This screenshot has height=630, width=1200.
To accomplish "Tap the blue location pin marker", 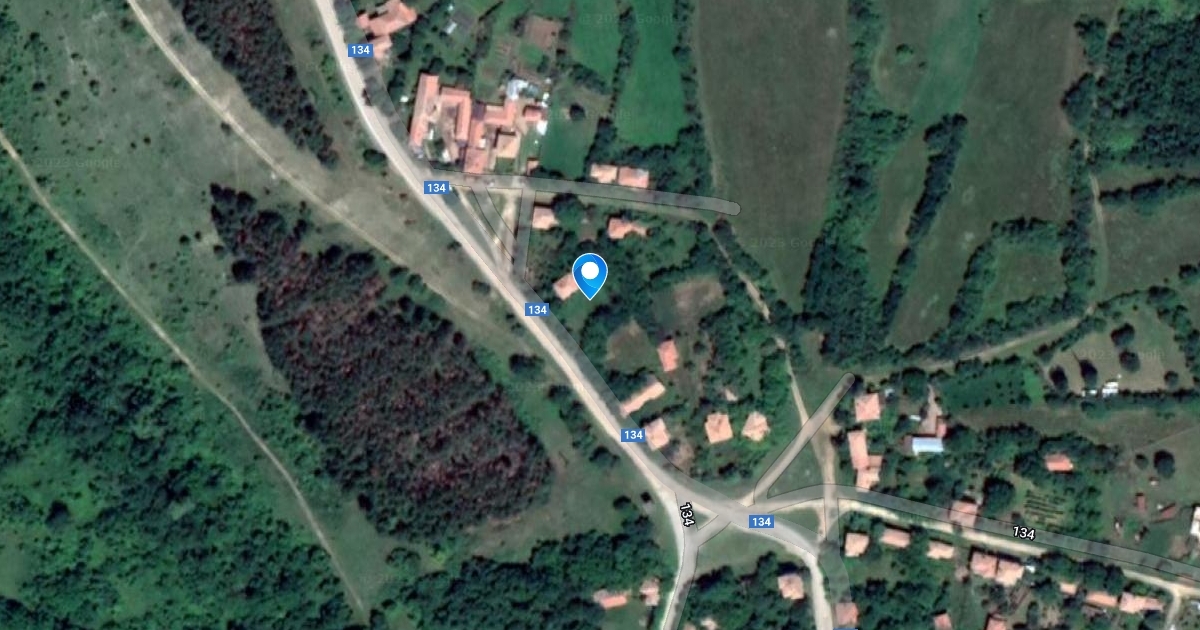I will point(590,273).
